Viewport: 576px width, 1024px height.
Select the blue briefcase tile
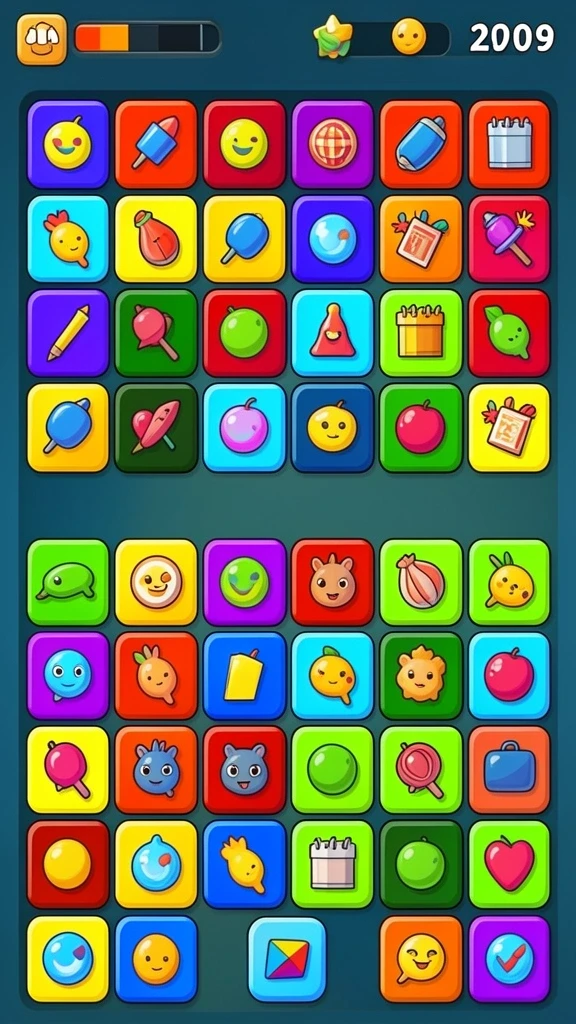(509, 769)
